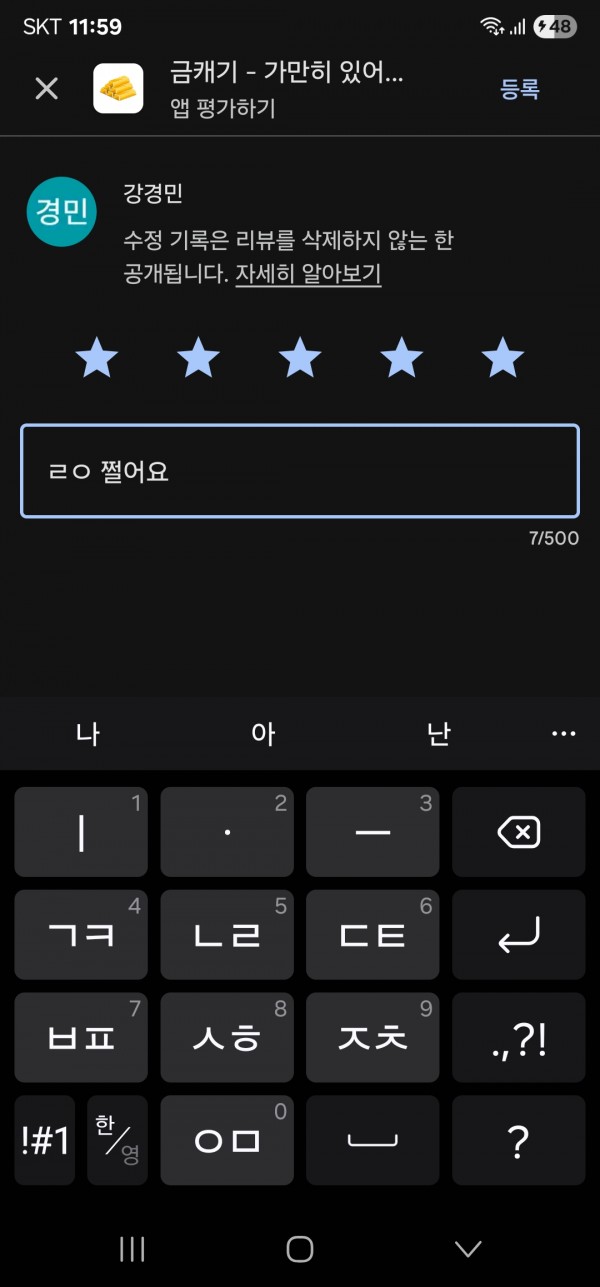Choose the 난 keyboard suggestion

[438, 734]
